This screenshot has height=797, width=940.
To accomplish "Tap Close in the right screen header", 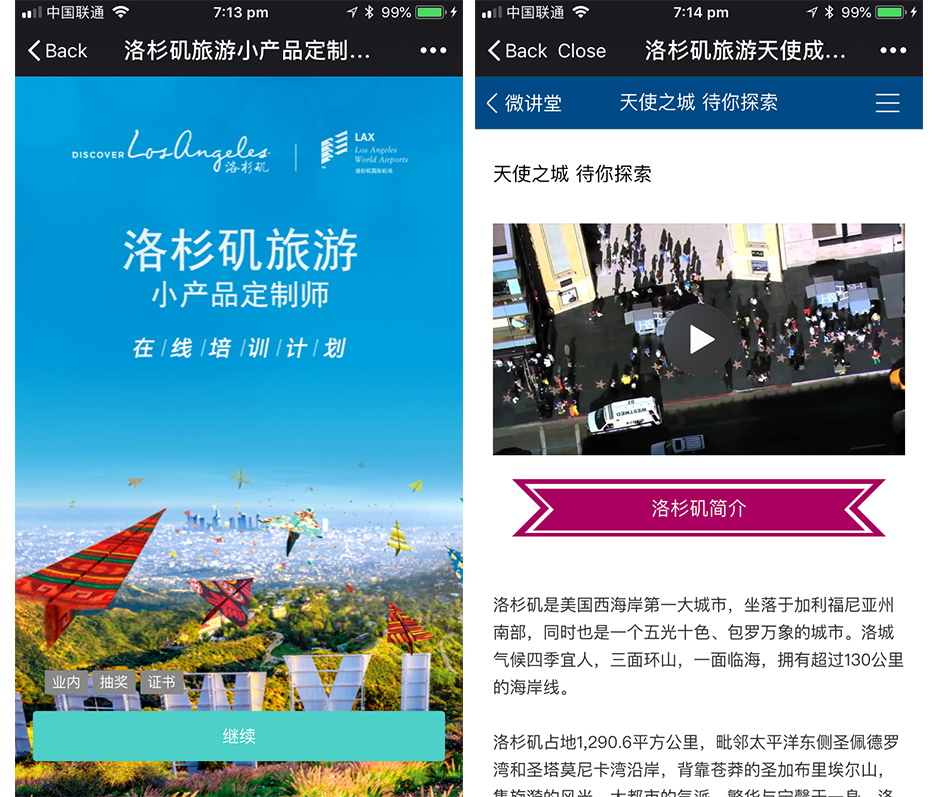I will (582, 51).
